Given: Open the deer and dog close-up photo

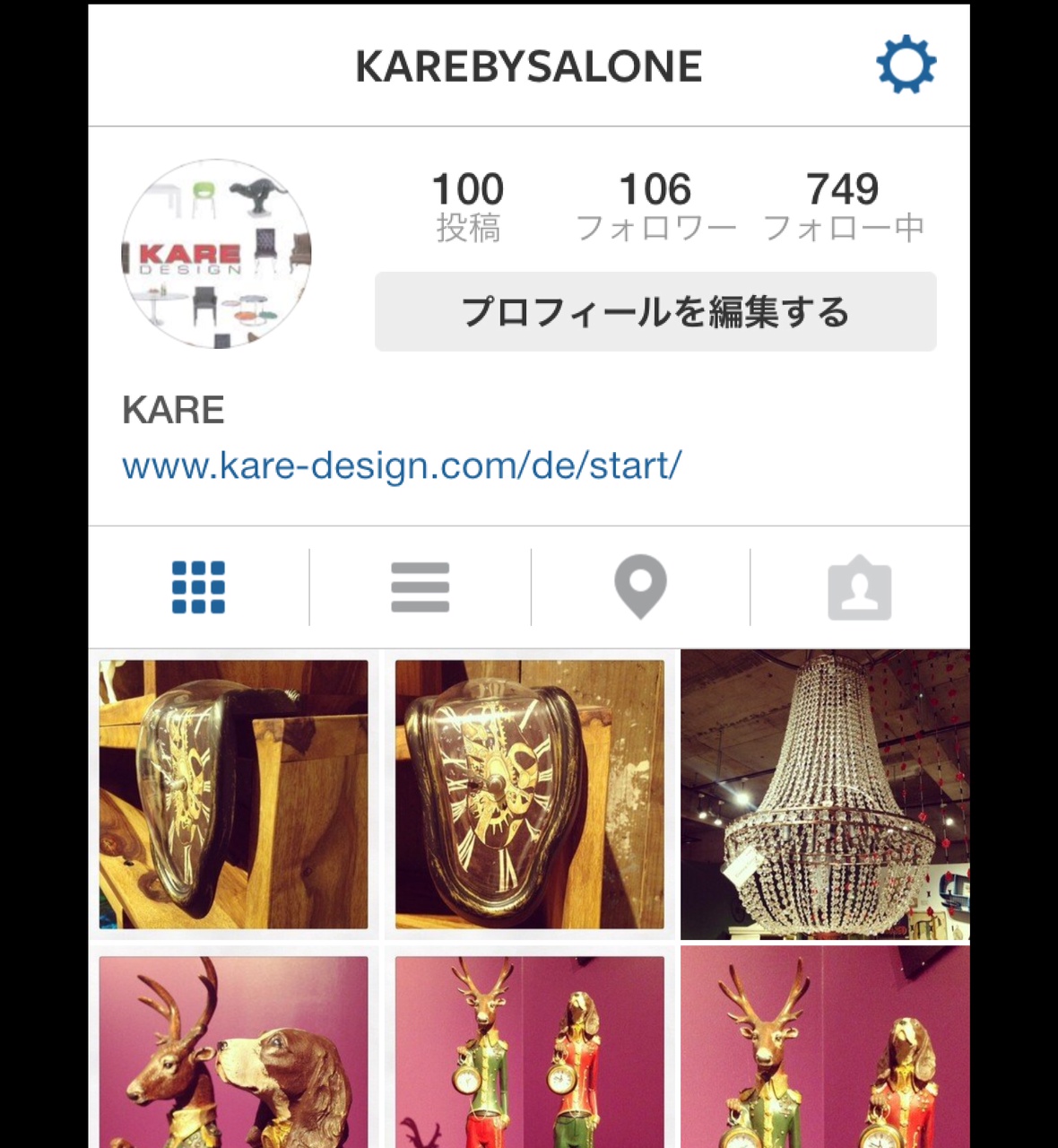Looking at the screenshot, I should [233, 1051].
